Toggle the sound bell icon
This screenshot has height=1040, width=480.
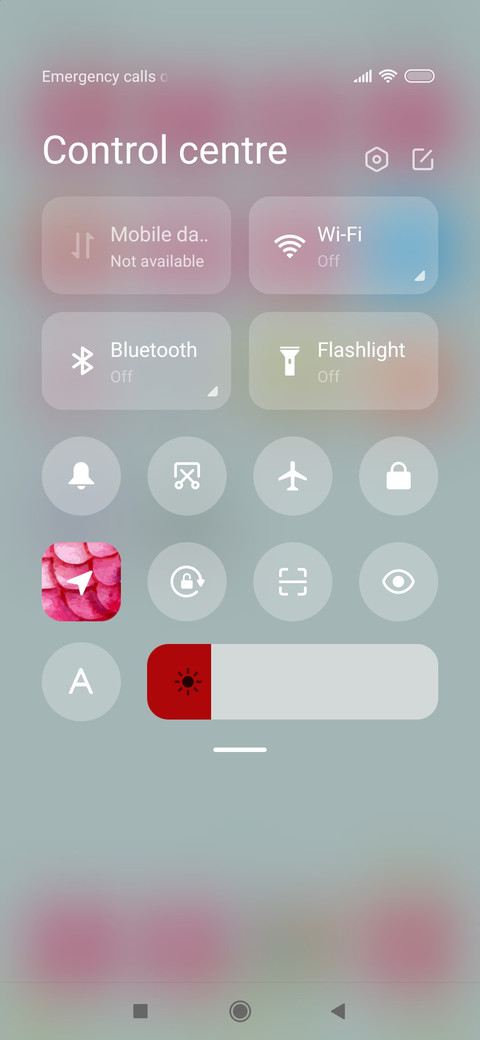click(82, 476)
